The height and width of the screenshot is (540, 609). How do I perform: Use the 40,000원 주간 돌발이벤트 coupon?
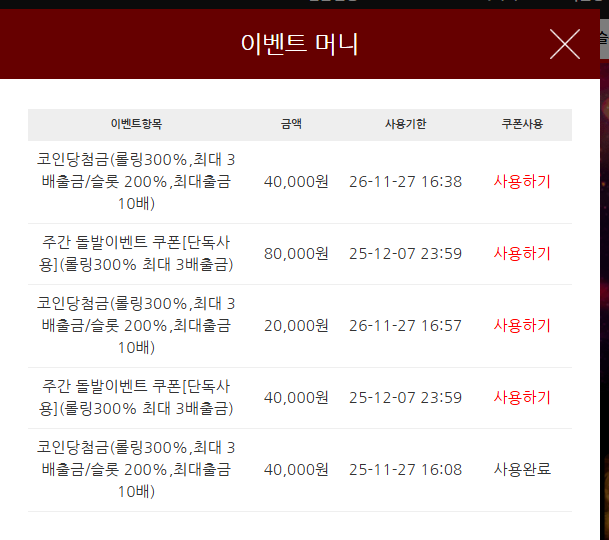click(x=522, y=397)
